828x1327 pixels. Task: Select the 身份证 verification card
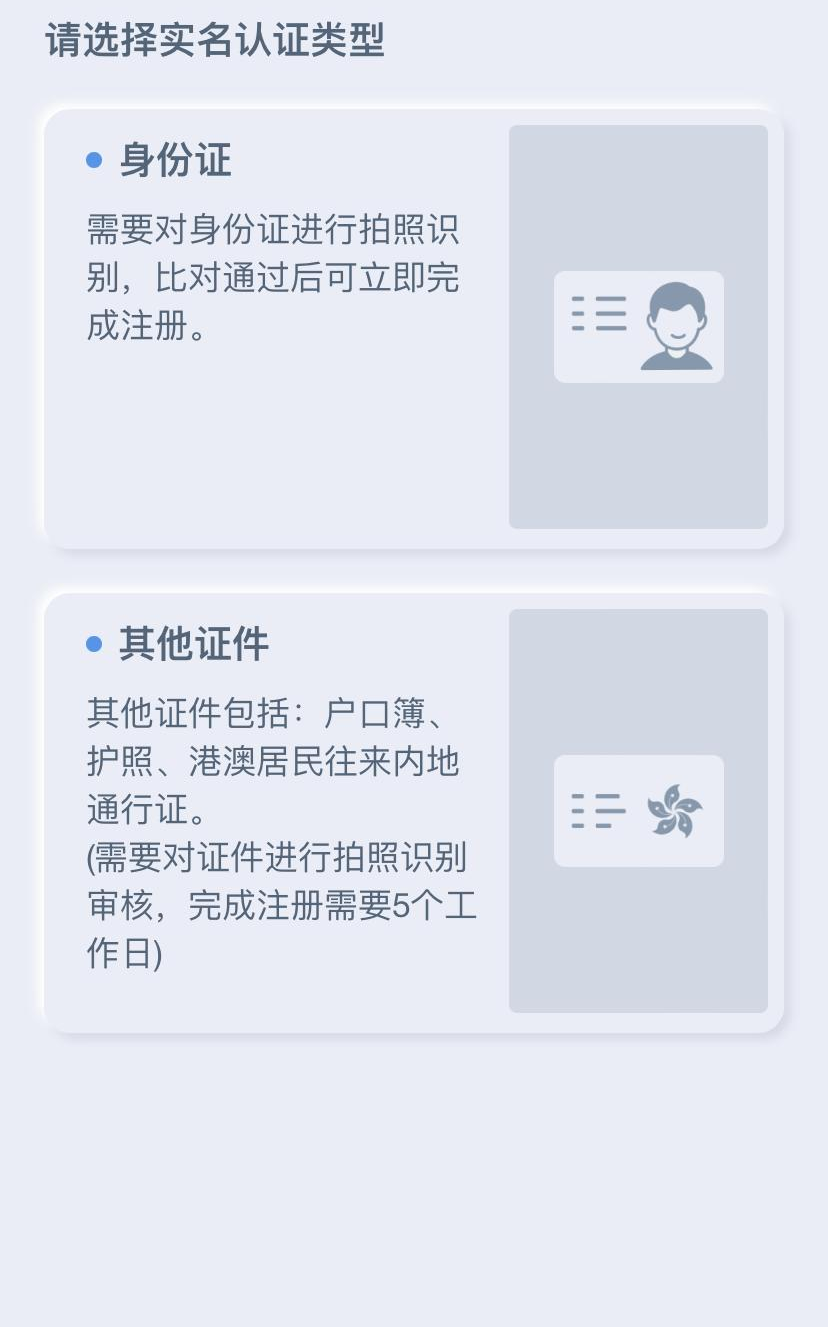(413, 328)
